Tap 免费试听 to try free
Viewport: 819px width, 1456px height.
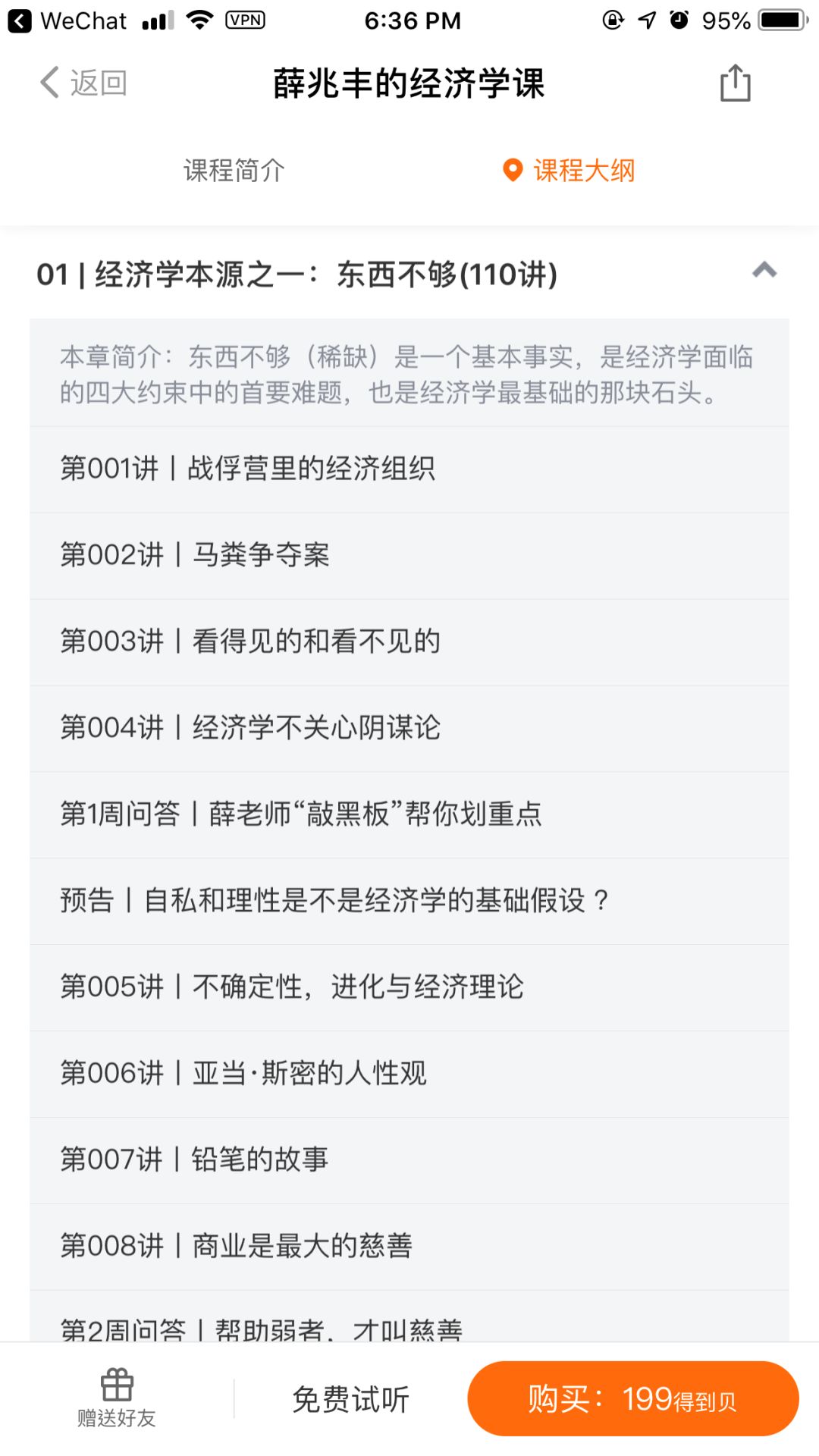pos(350,1399)
